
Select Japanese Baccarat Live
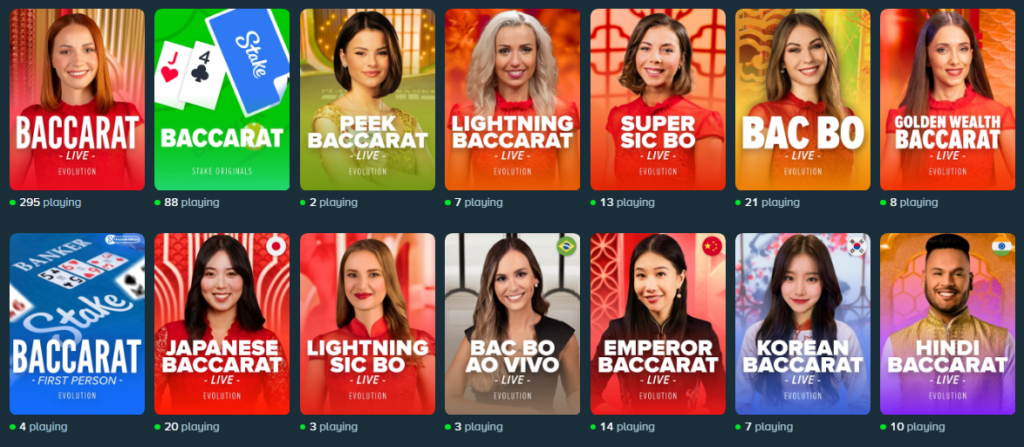[x=222, y=324]
